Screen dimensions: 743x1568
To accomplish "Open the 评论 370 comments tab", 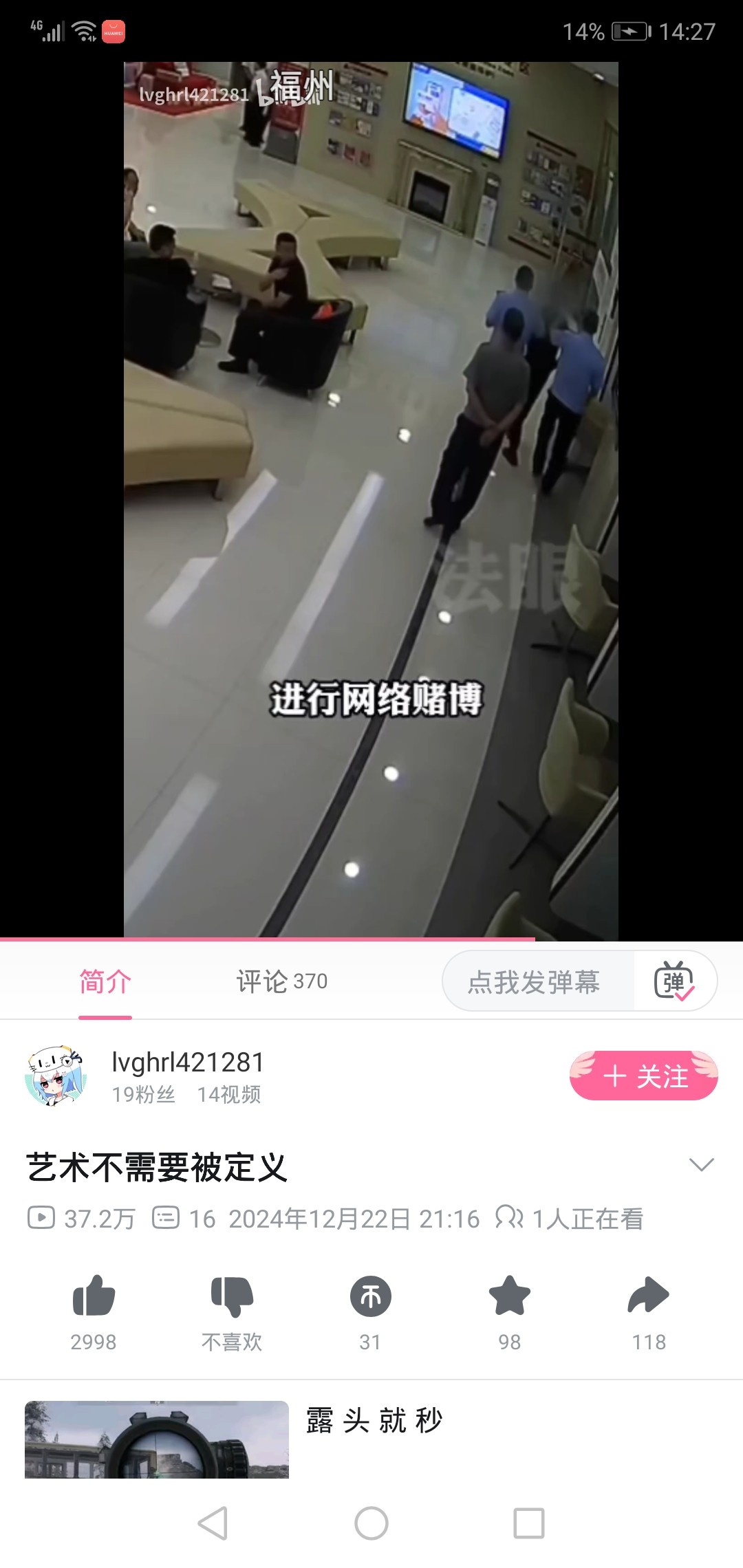I will [281, 981].
